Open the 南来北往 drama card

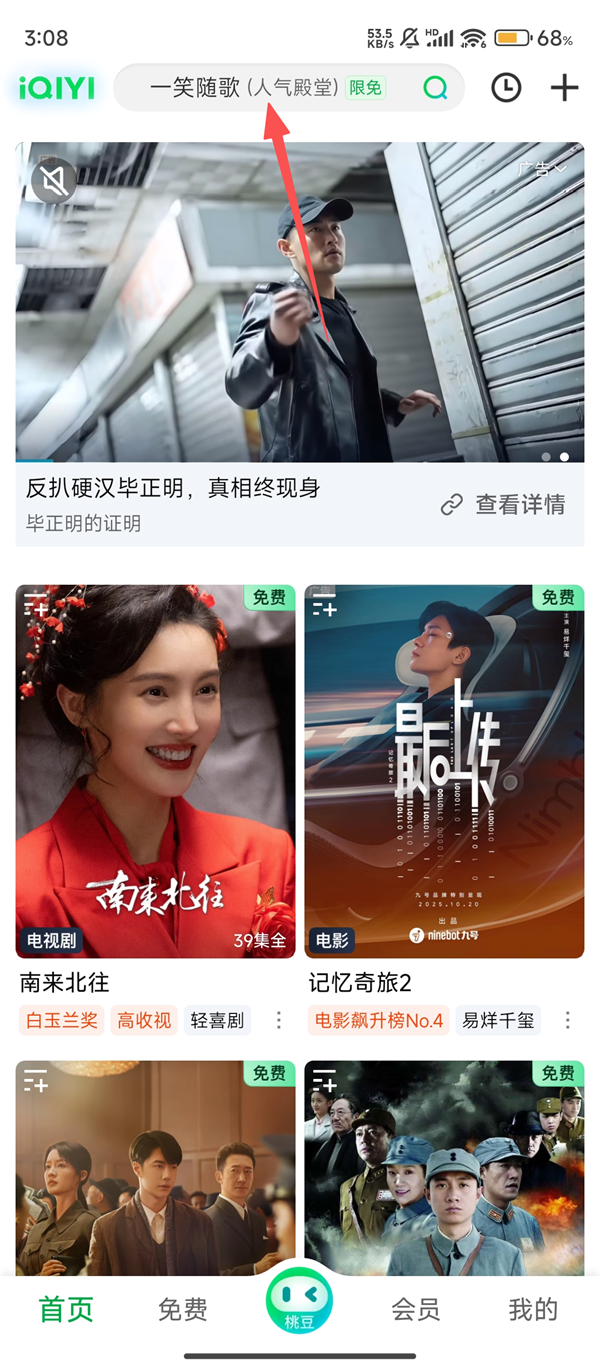pos(155,770)
